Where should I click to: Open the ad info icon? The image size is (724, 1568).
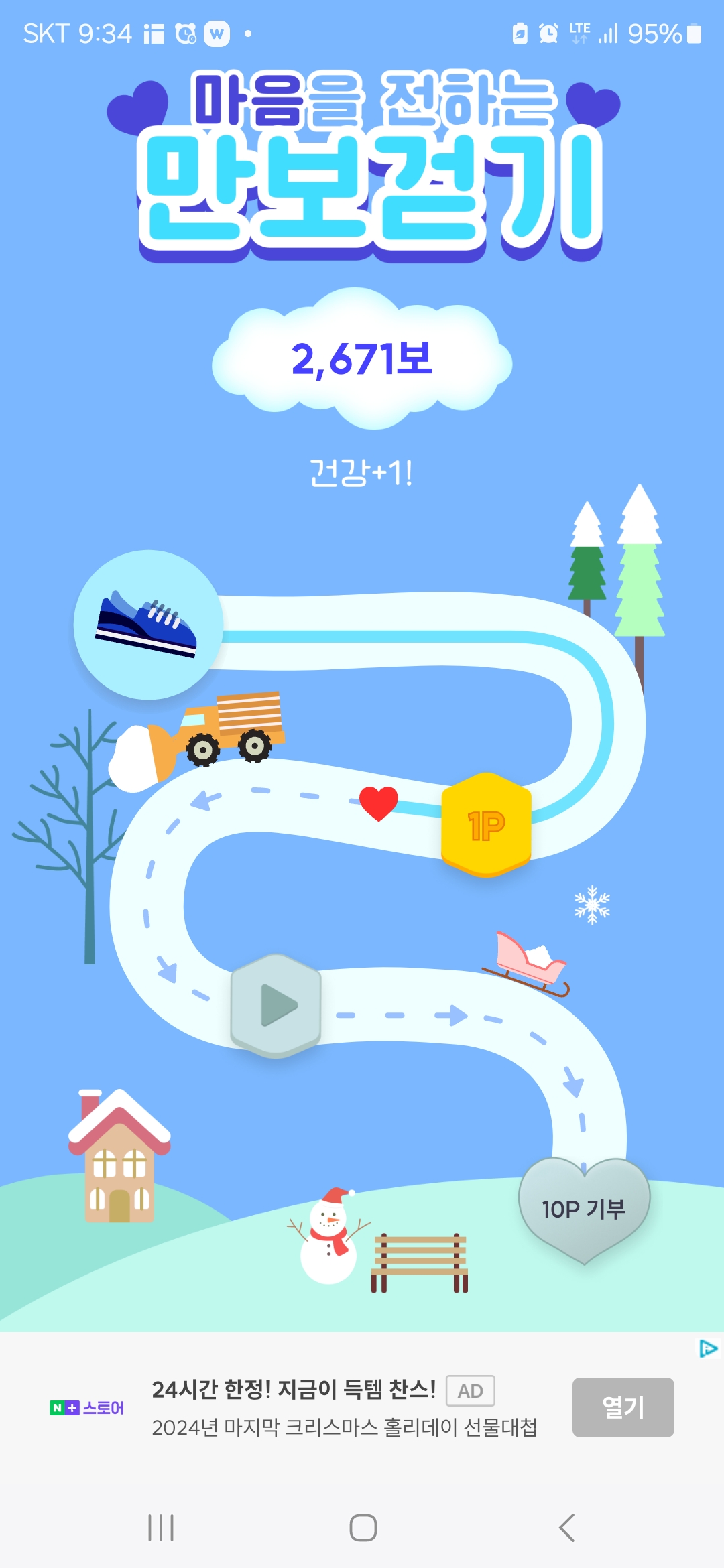point(708,1348)
